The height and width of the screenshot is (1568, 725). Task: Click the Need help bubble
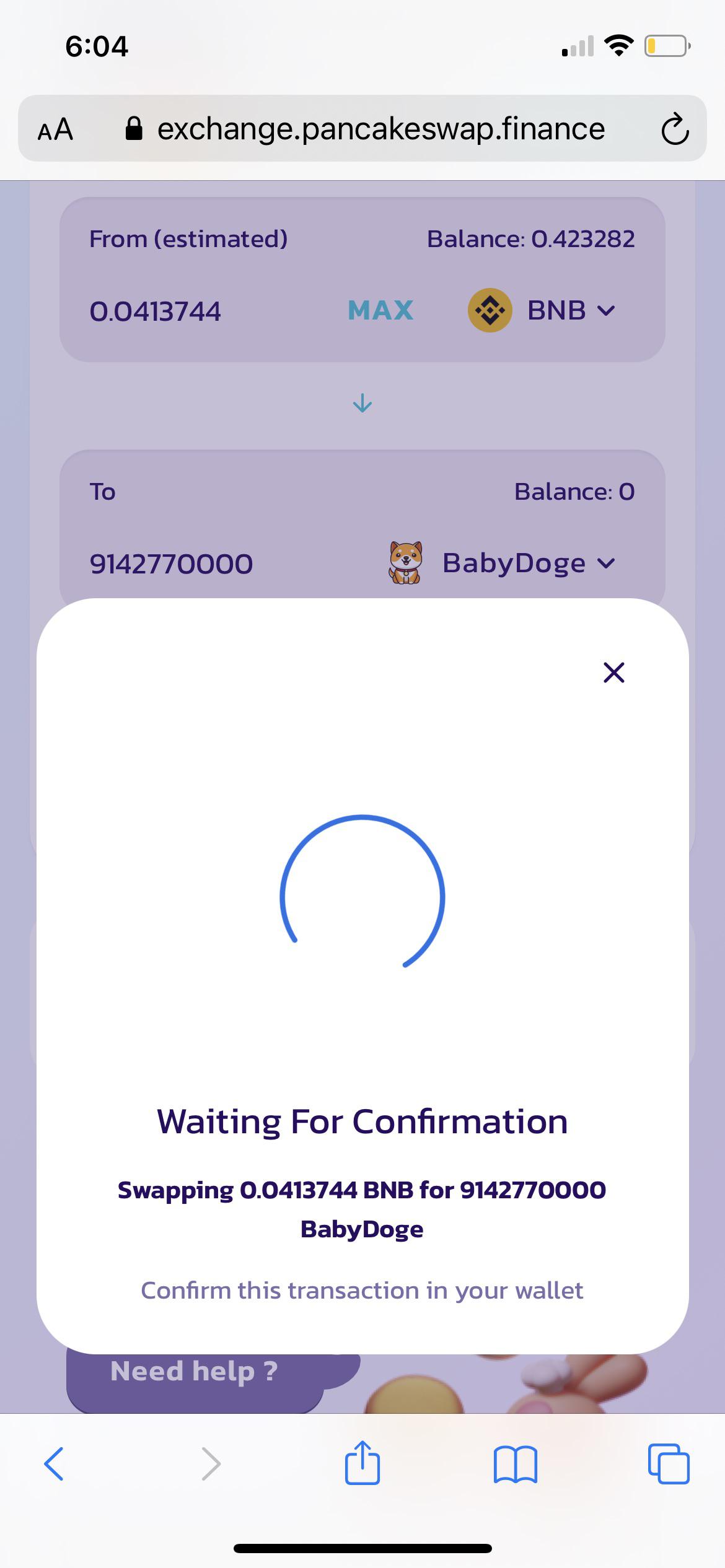point(194,1370)
